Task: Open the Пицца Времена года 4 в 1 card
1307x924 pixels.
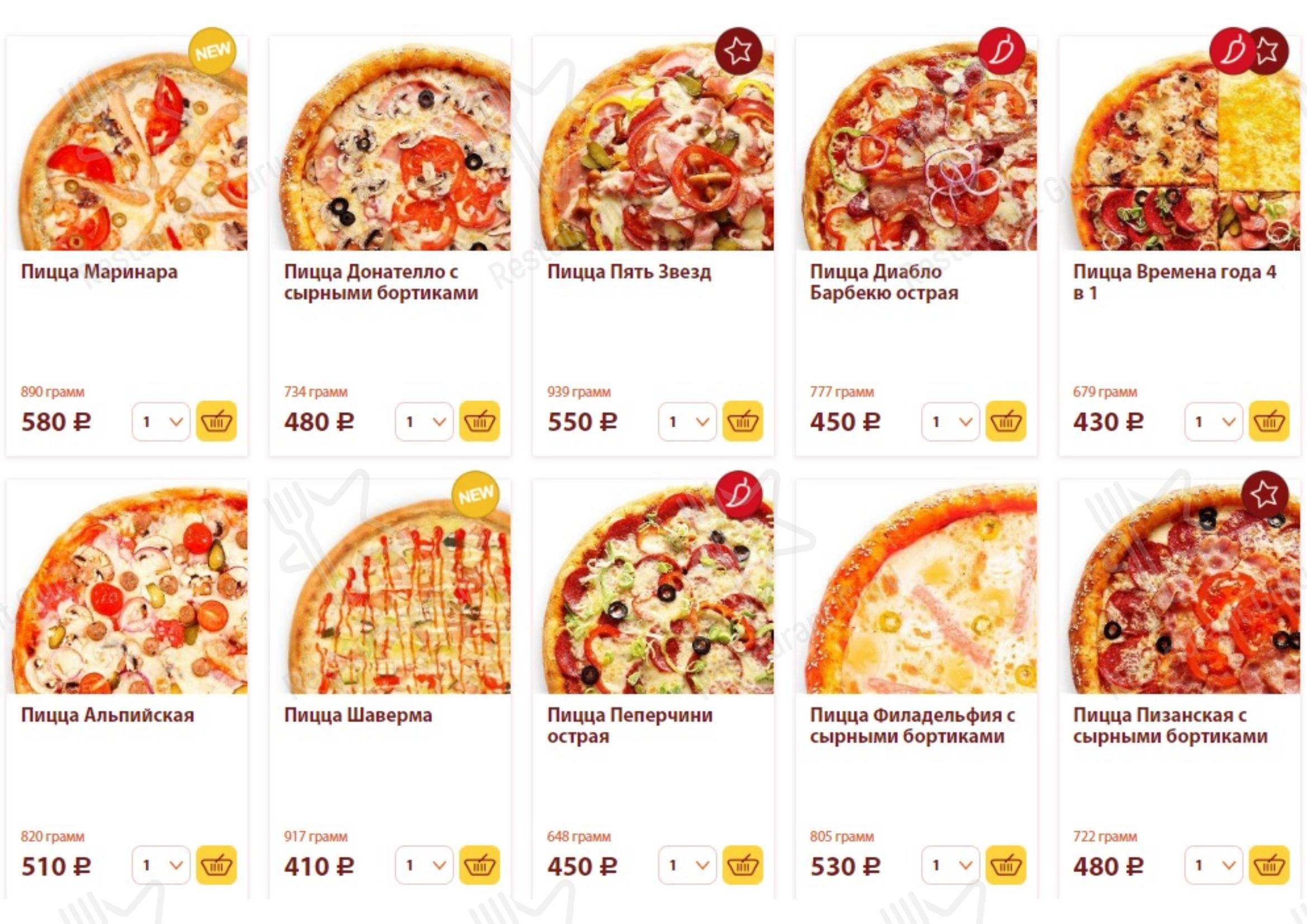Action: (x=1174, y=282)
